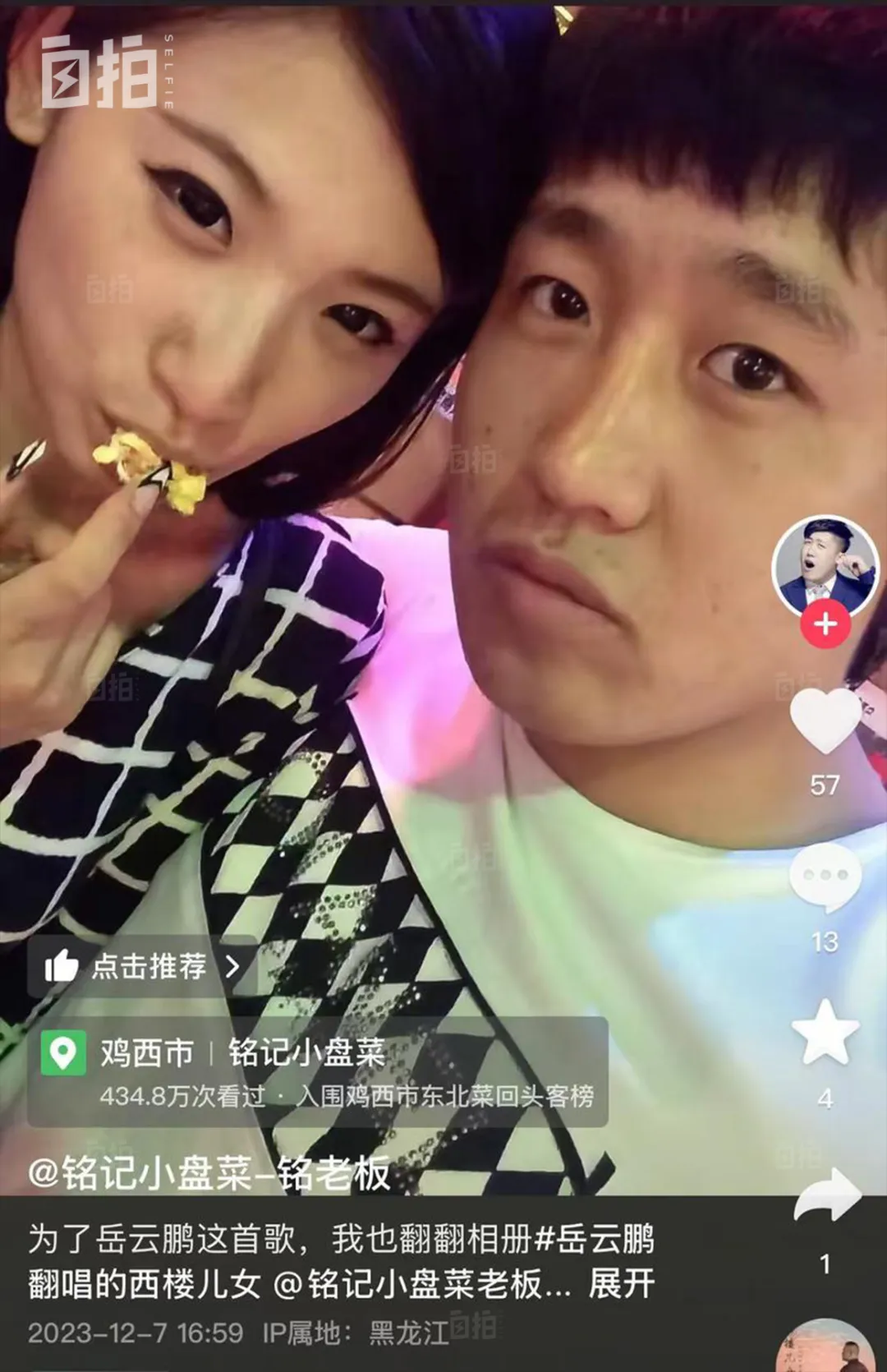Open the #岳云鹏翻唱的西楼儿女 hashtag

point(593,1240)
